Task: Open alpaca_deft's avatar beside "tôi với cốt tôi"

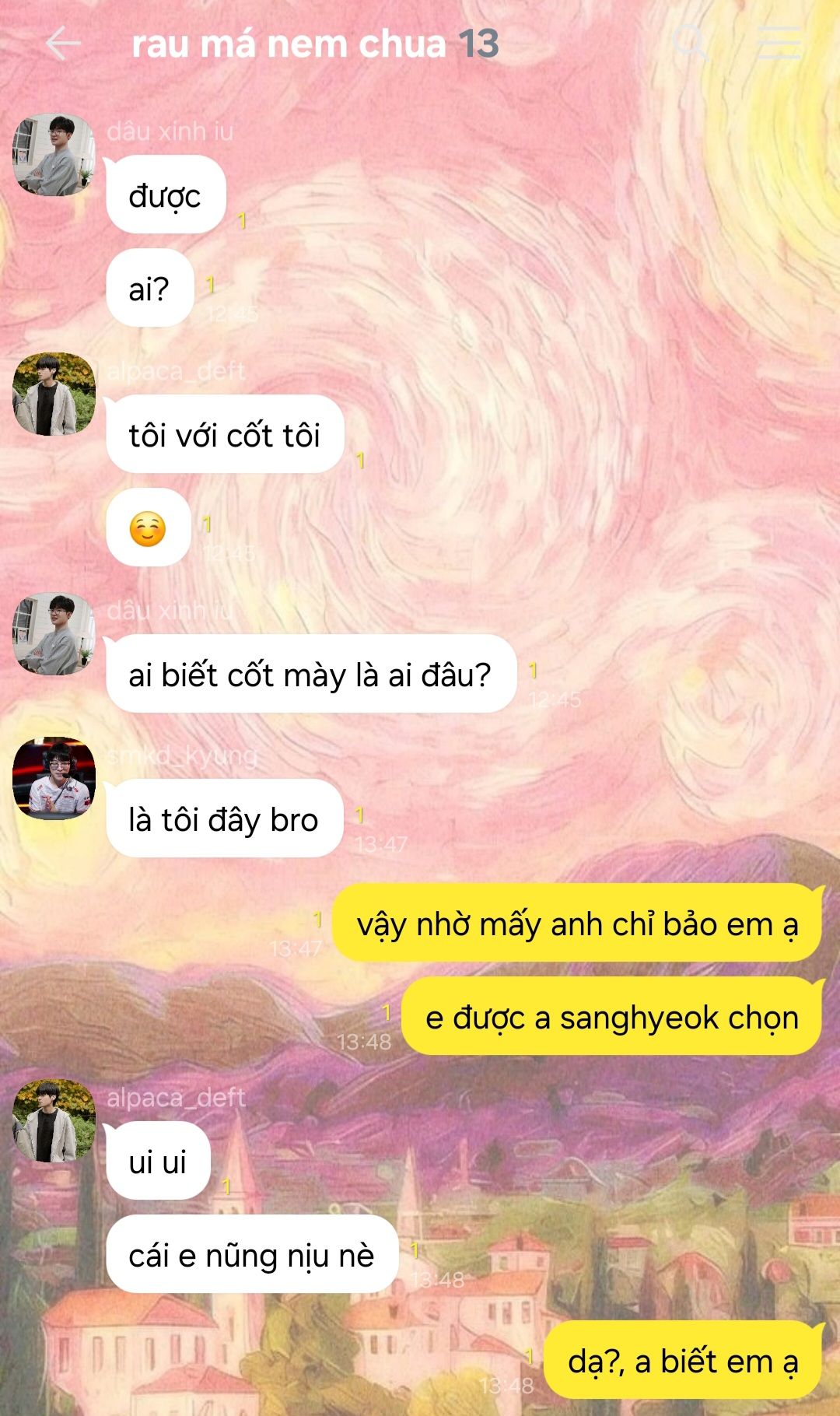Action: (x=54, y=394)
